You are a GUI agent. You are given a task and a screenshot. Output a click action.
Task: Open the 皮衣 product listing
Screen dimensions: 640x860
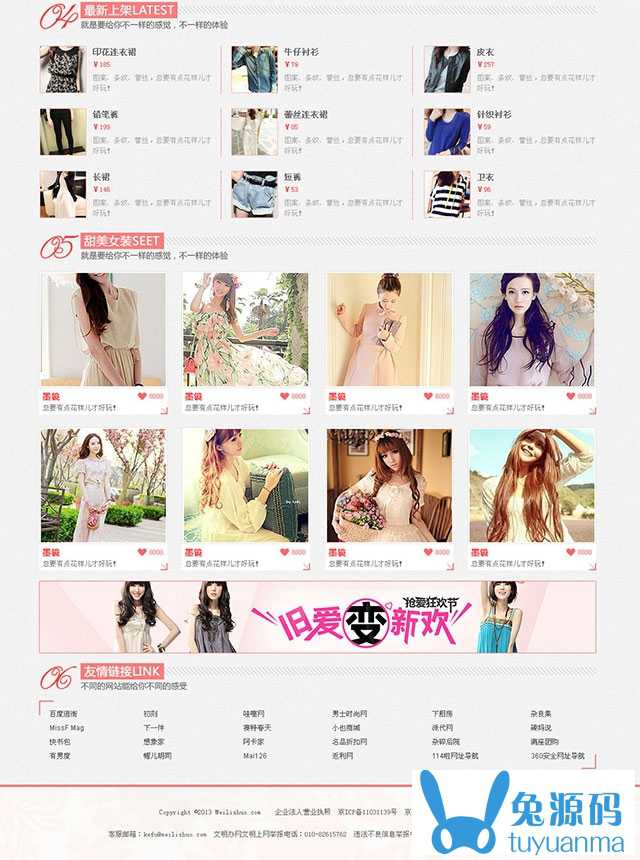coord(485,52)
